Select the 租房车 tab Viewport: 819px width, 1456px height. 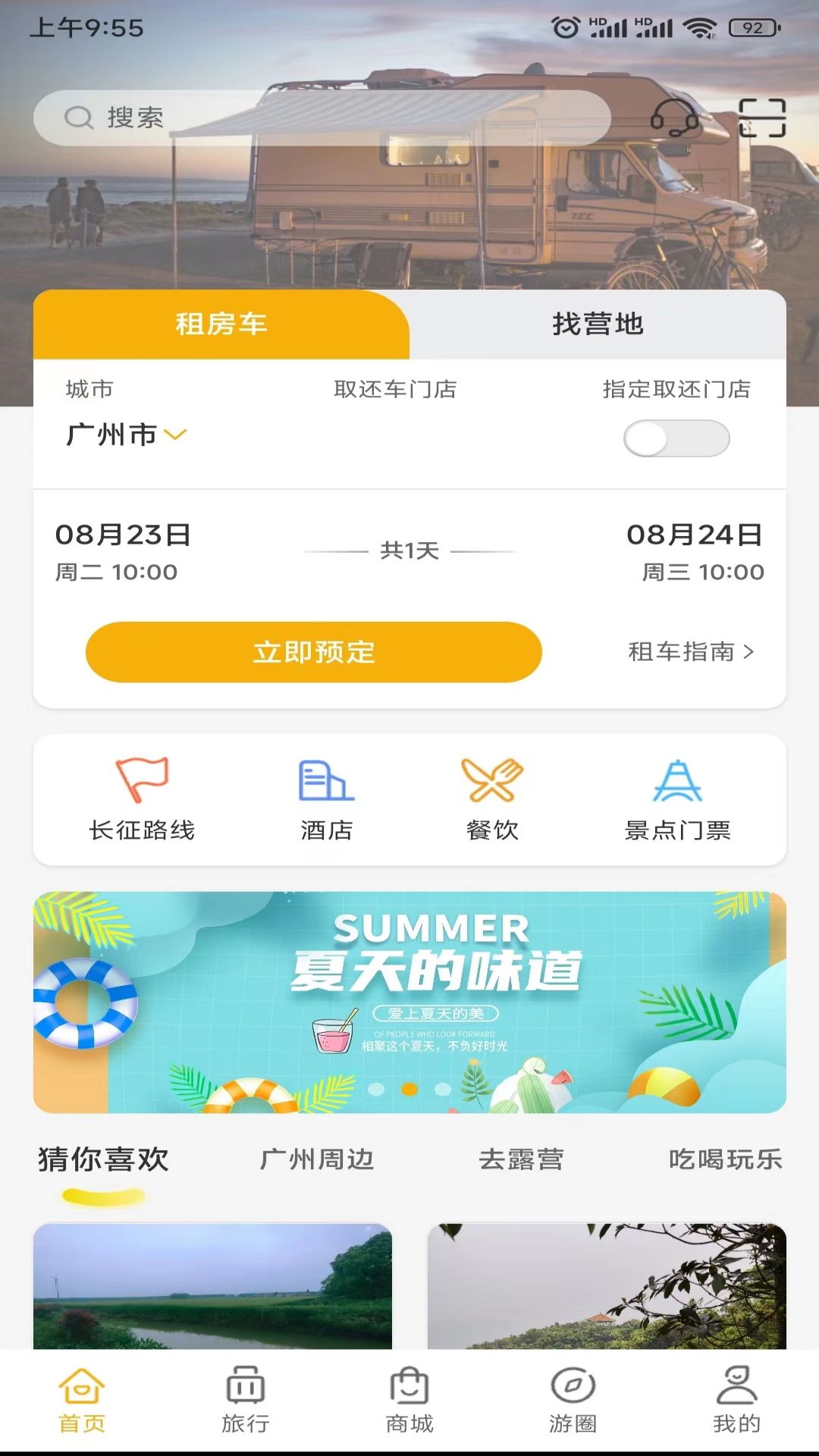(221, 325)
